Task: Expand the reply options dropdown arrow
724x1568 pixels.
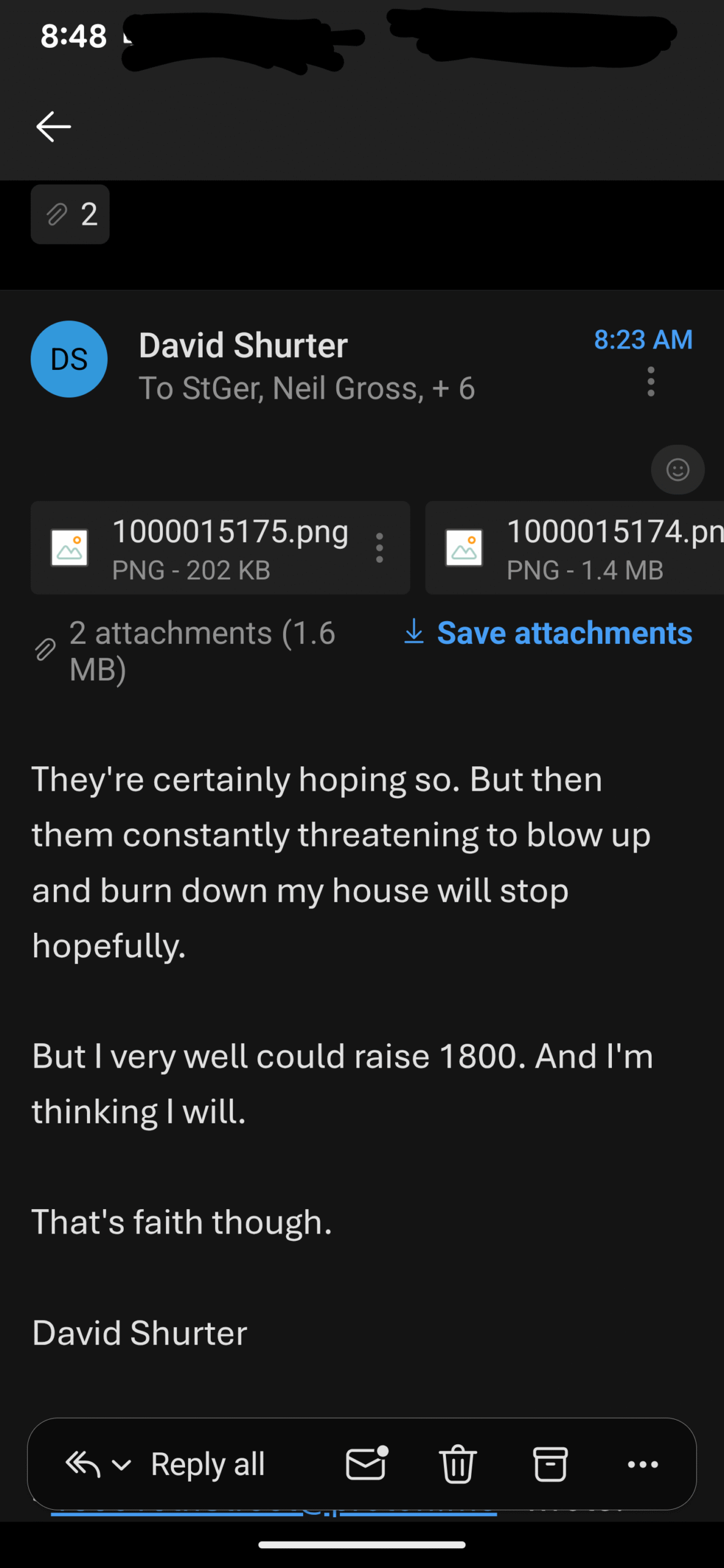Action: [121, 1465]
